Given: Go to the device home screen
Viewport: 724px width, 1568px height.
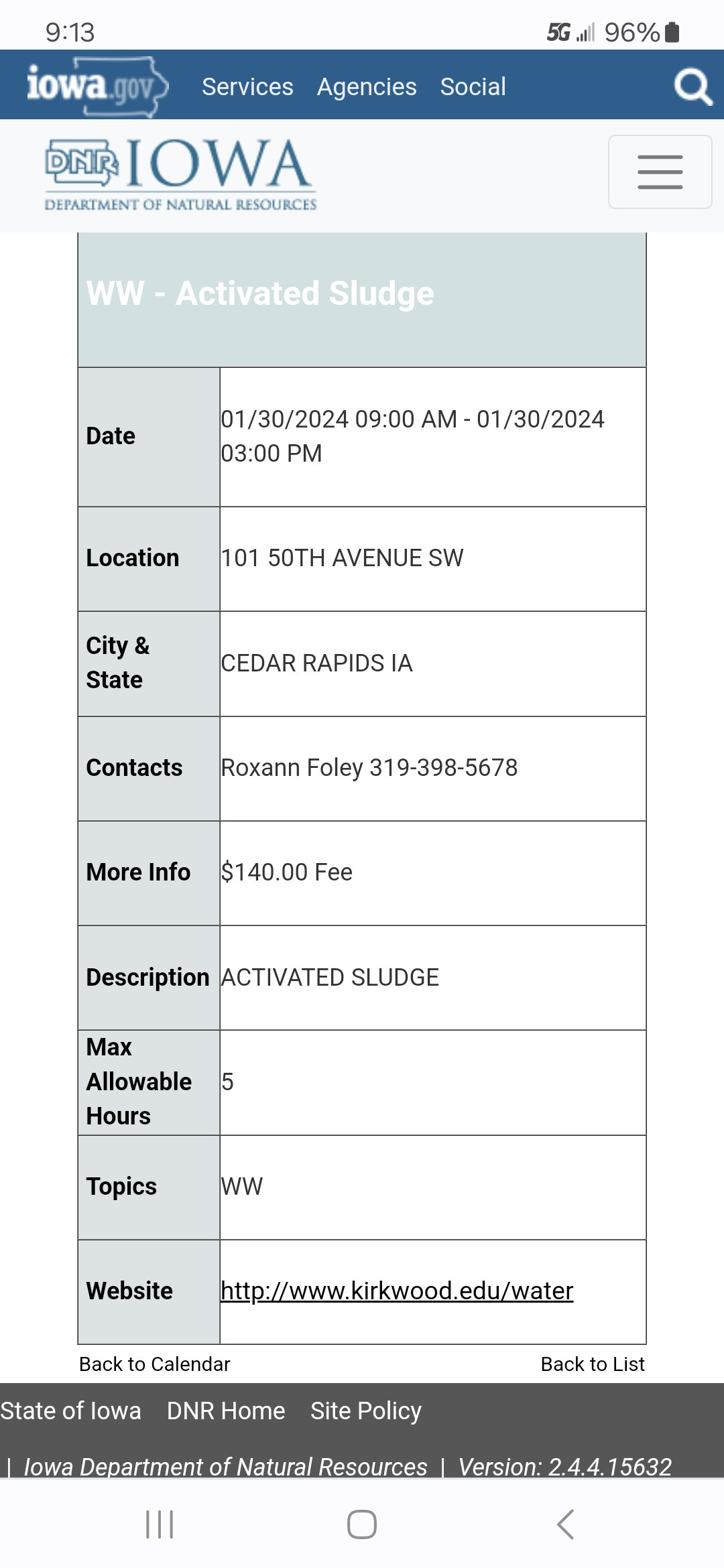Looking at the screenshot, I should pos(362,1524).
